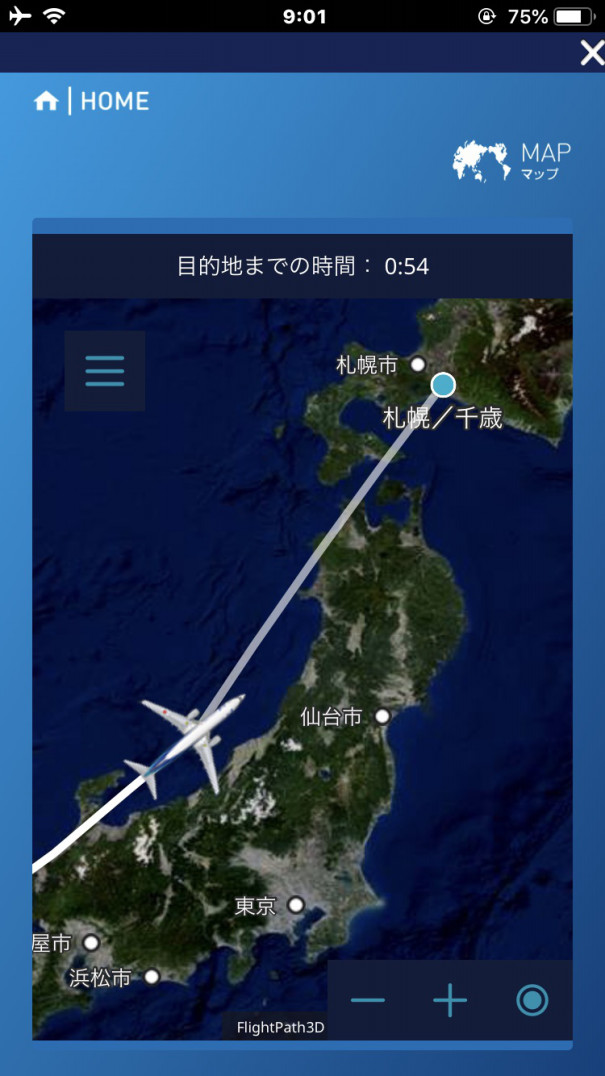Go to the HOME page
The width and height of the screenshot is (605, 1076).
tap(92, 101)
